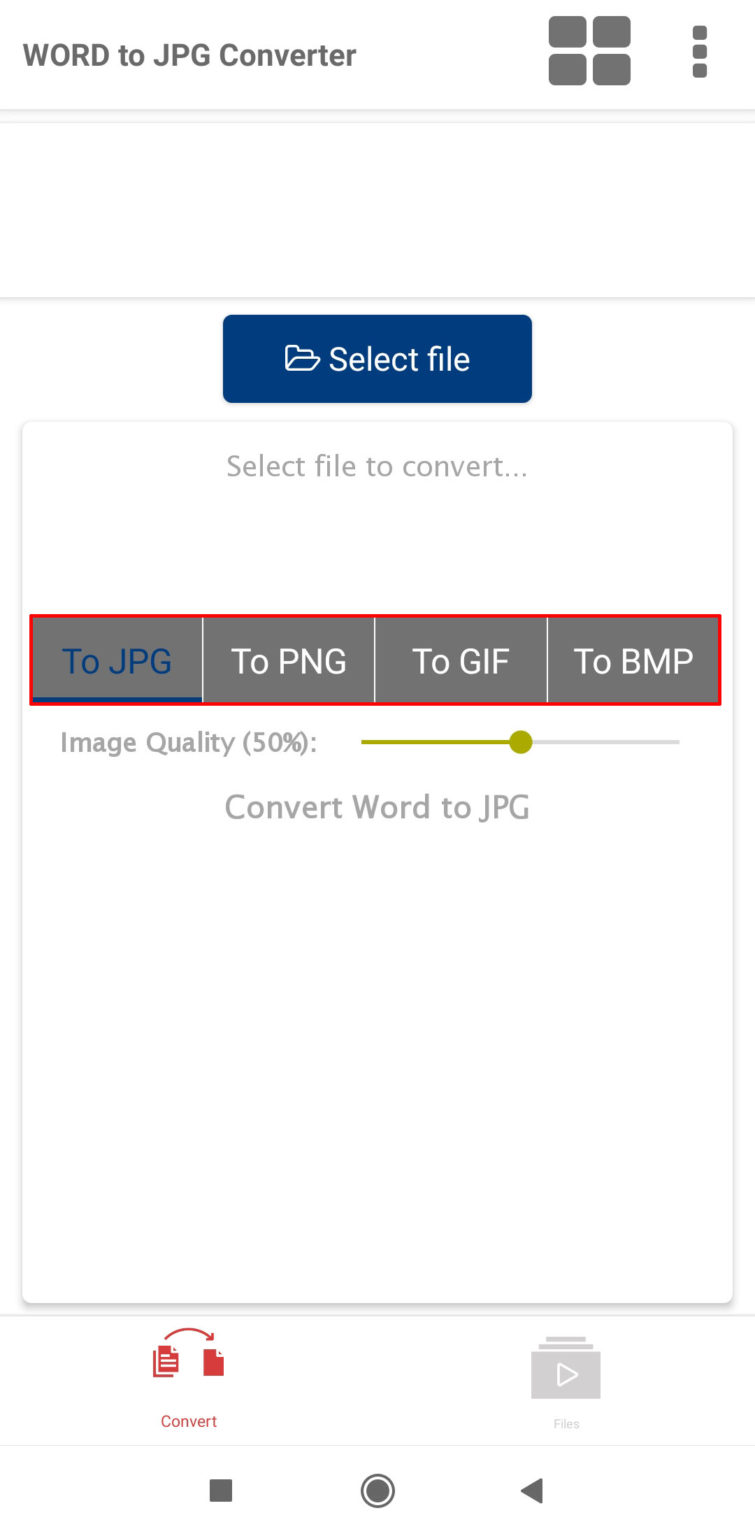This screenshot has width=755, height=1536.
Task: Select the To GIF conversion tab
Action: pos(461,660)
